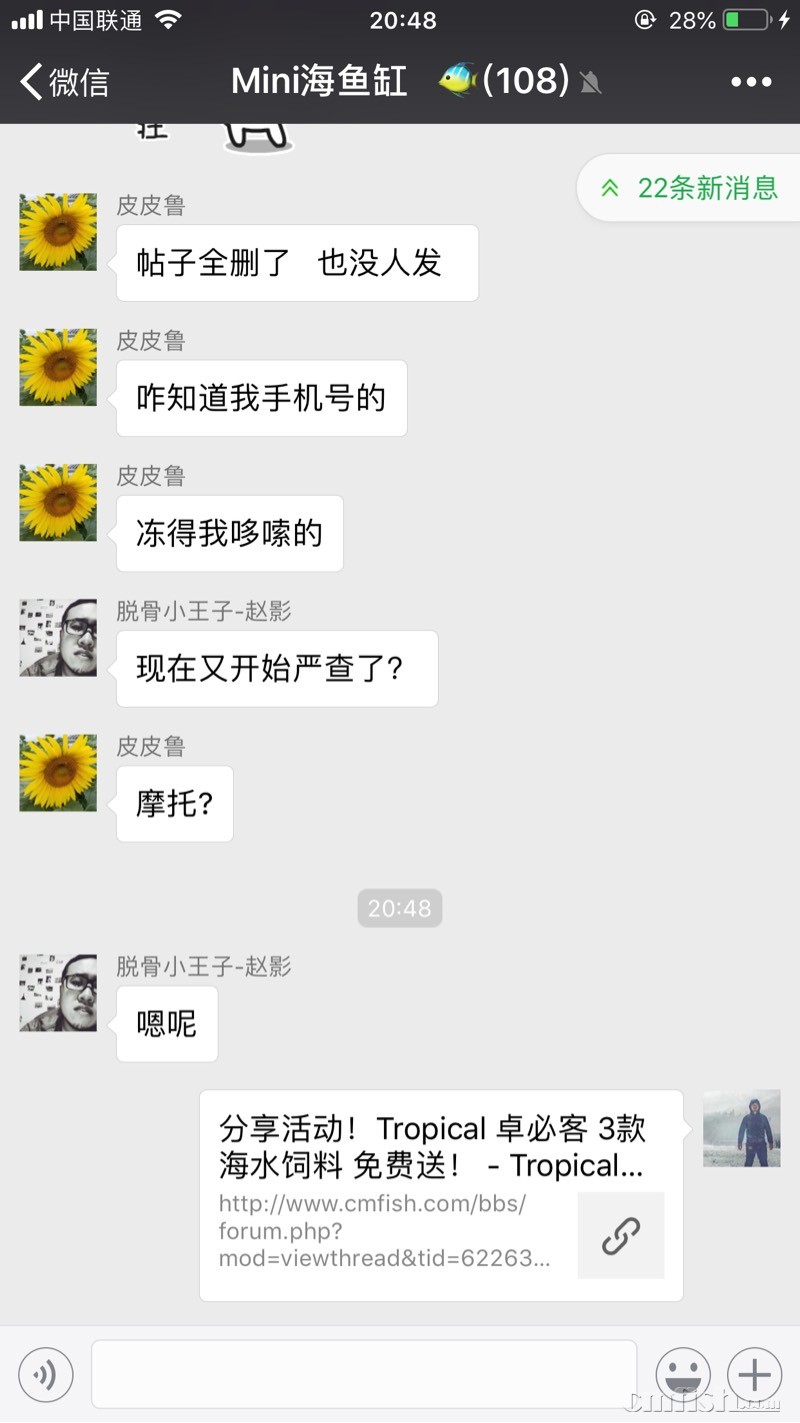Viewport: 800px width, 1423px height.
Task: Open the group chat overflow menu
Action: [x=751, y=82]
